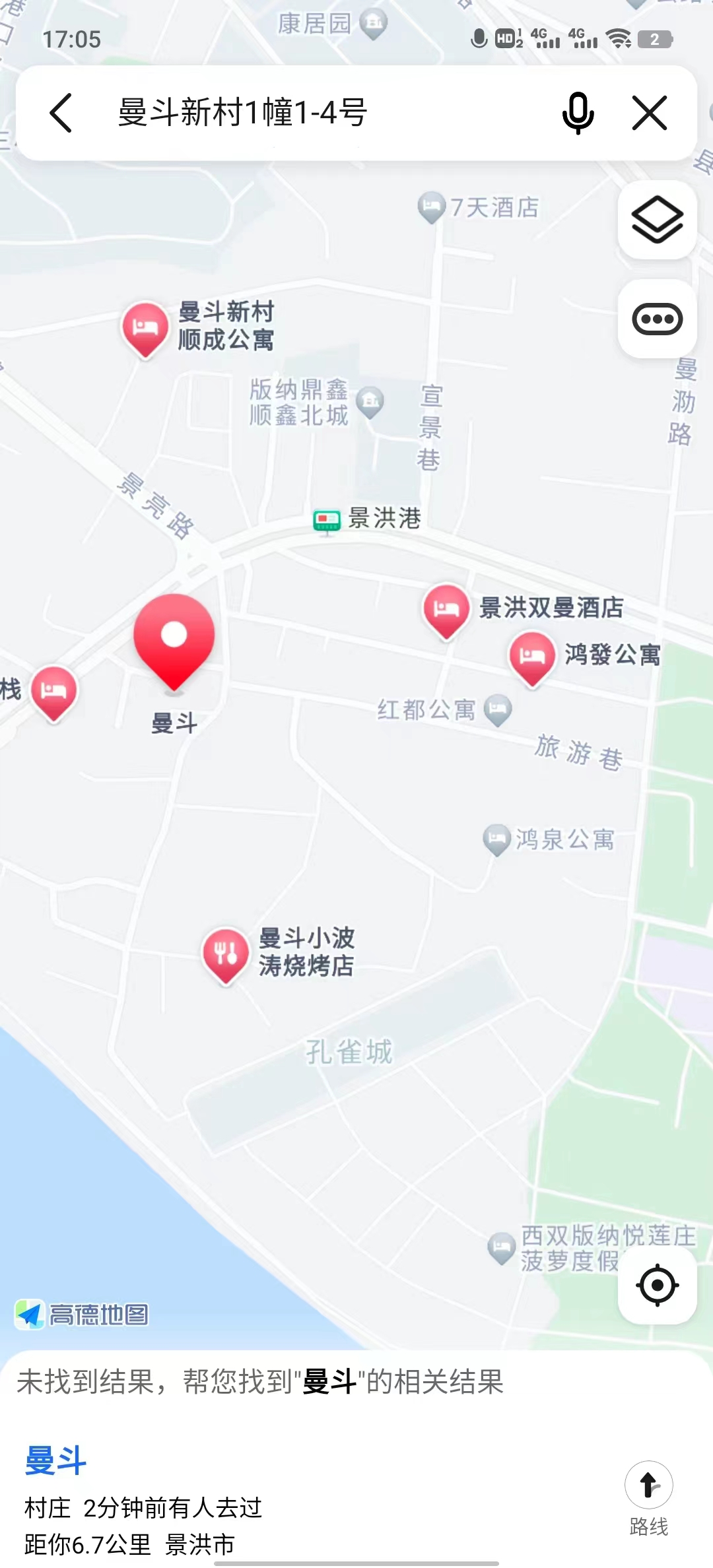Open the map layers selector
Image resolution: width=713 pixels, height=1568 pixels.
click(x=658, y=220)
